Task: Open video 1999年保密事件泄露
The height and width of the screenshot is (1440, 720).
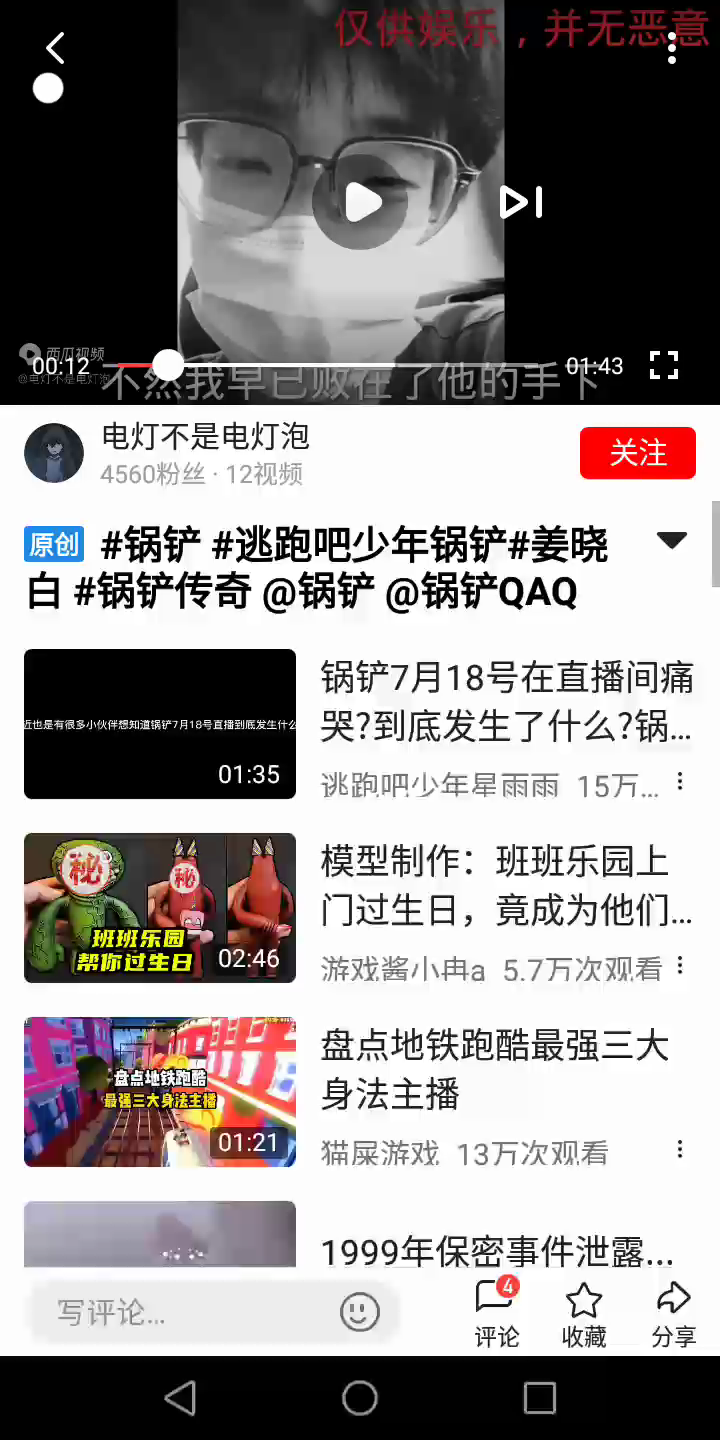Action: (x=496, y=1251)
